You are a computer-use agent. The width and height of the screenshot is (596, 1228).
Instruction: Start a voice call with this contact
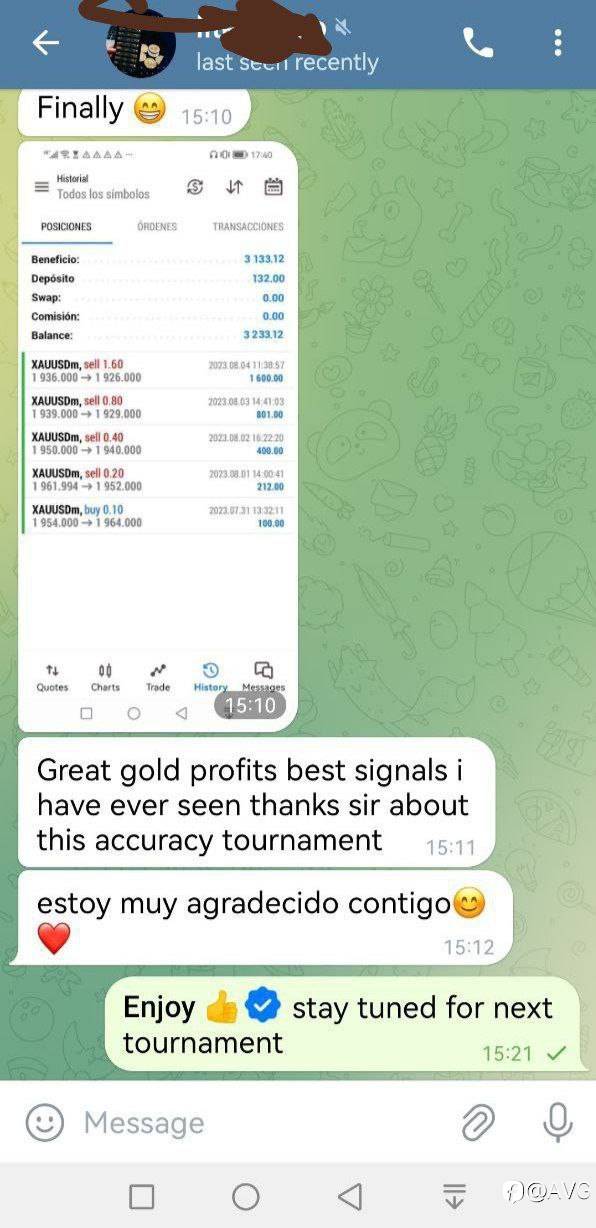(478, 42)
